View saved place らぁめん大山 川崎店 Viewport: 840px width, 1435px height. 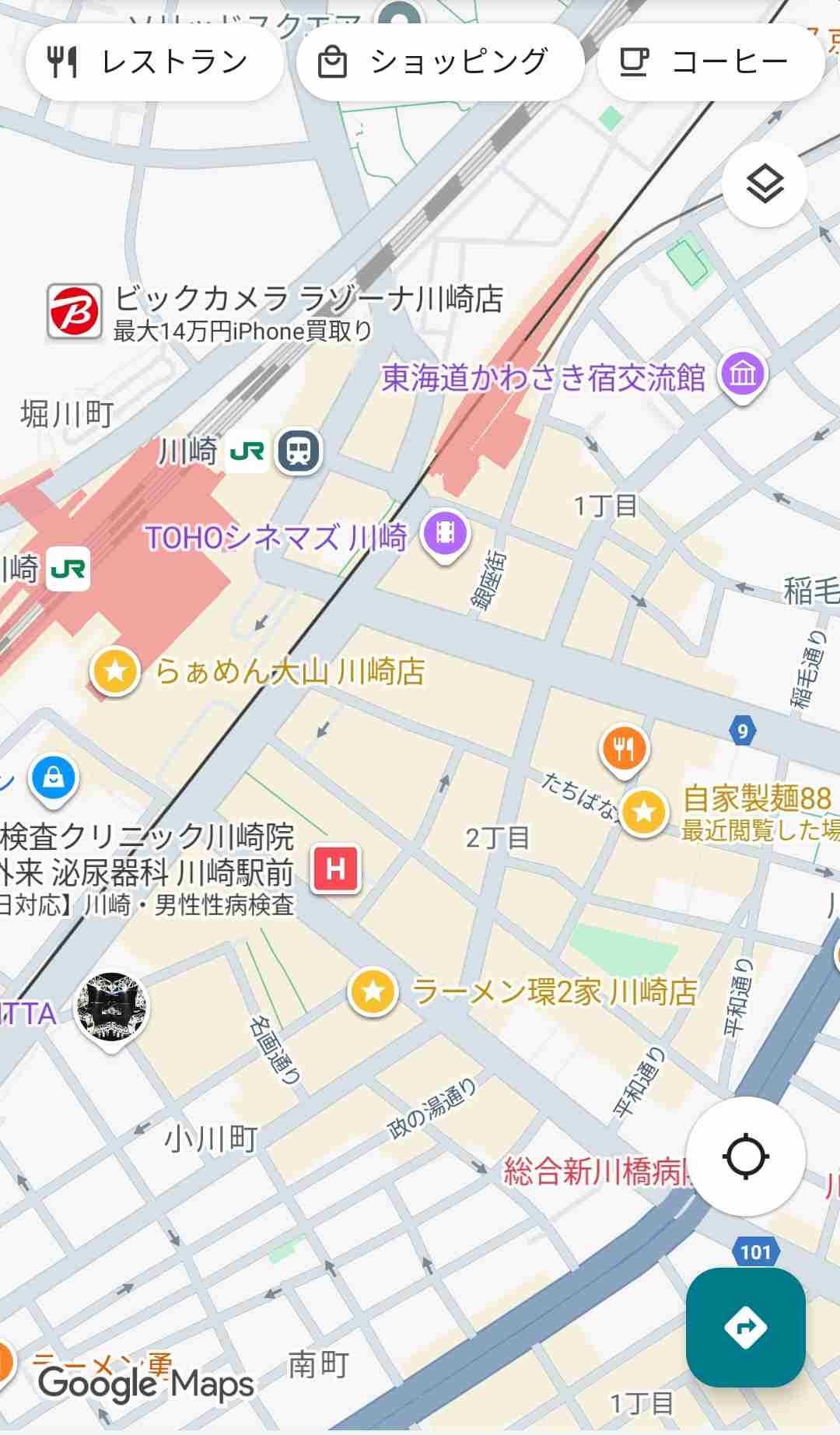click(115, 671)
